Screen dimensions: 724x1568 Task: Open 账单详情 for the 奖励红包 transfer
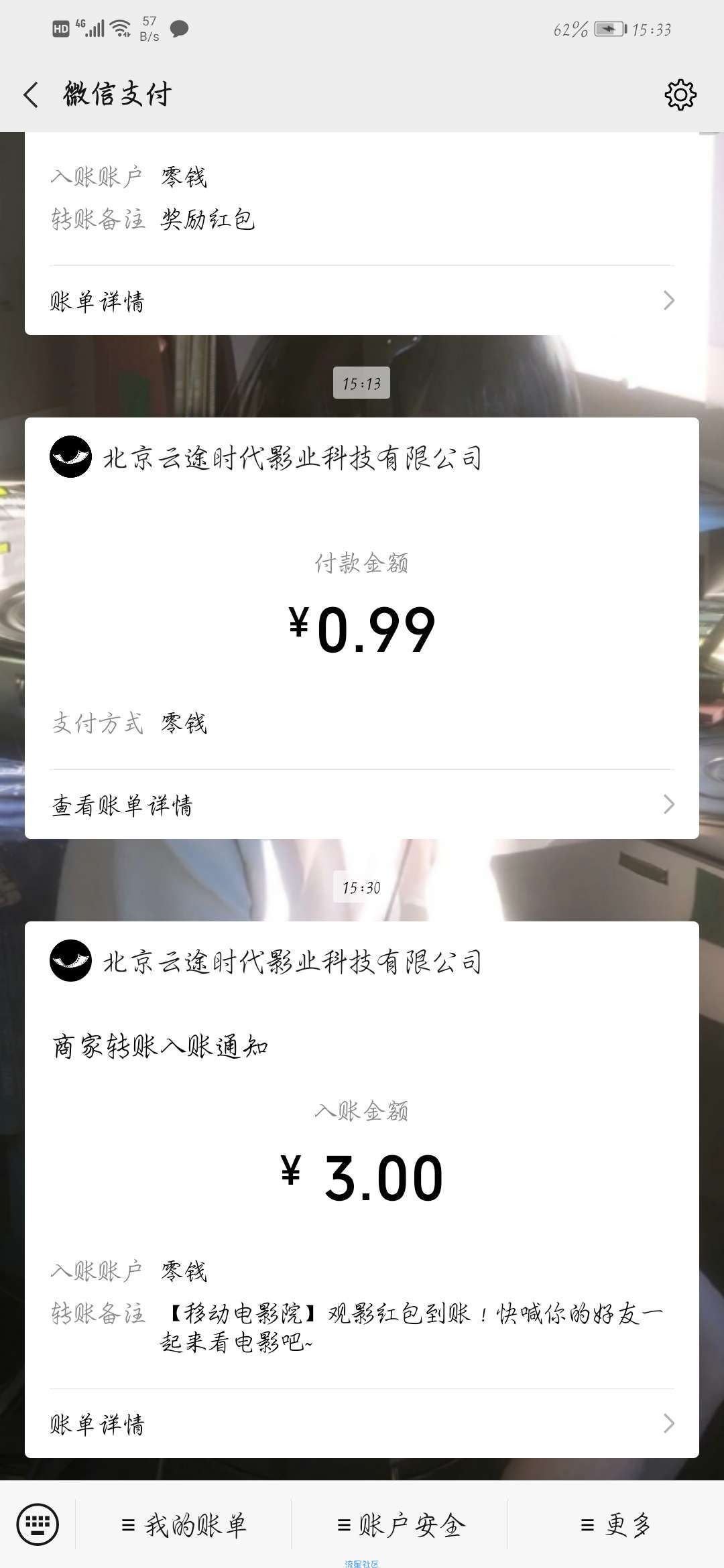pyautogui.click(x=362, y=301)
